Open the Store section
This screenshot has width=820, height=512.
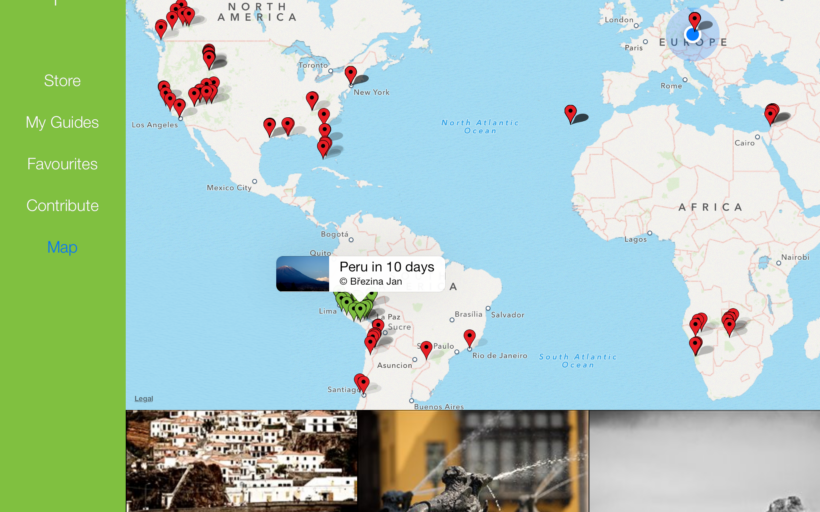click(x=62, y=81)
